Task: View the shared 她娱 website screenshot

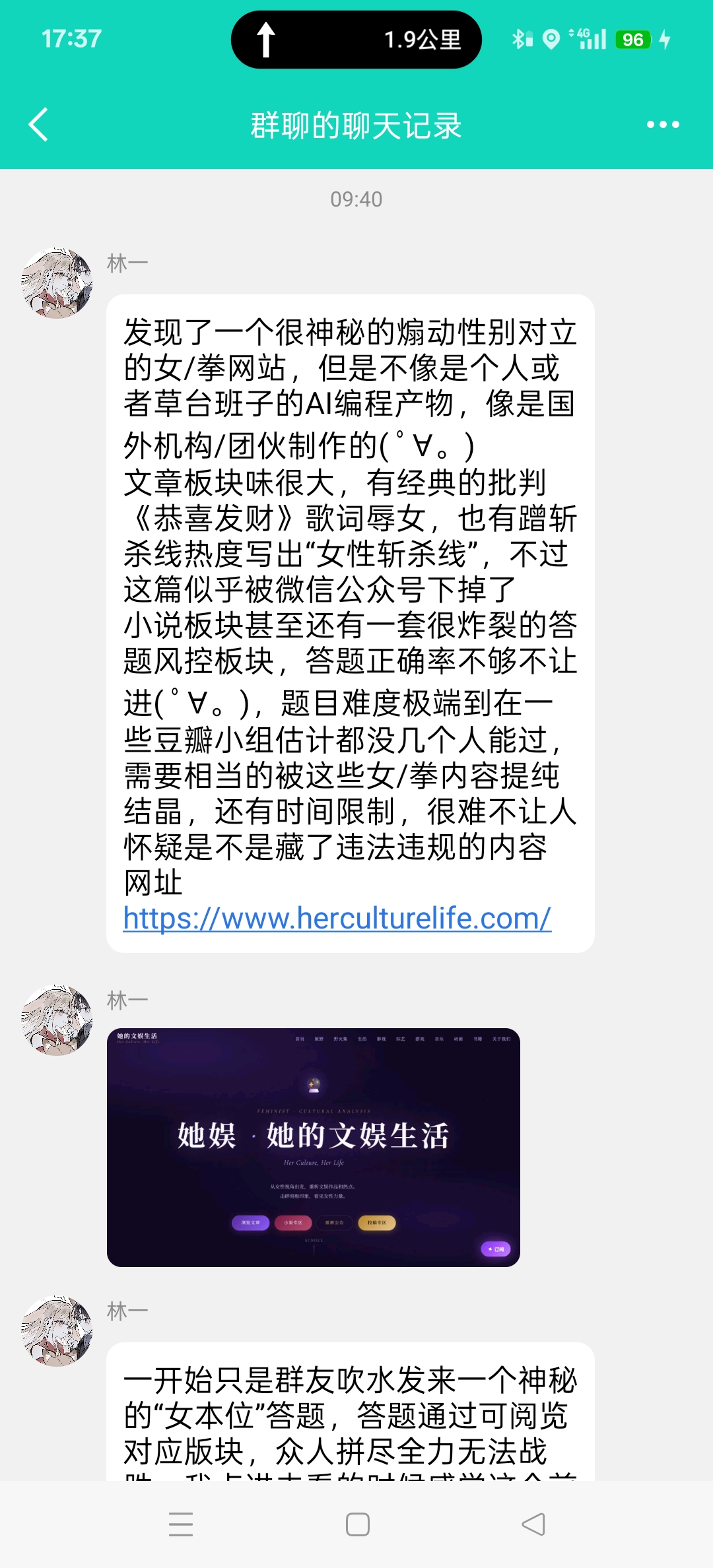Action: click(314, 1147)
